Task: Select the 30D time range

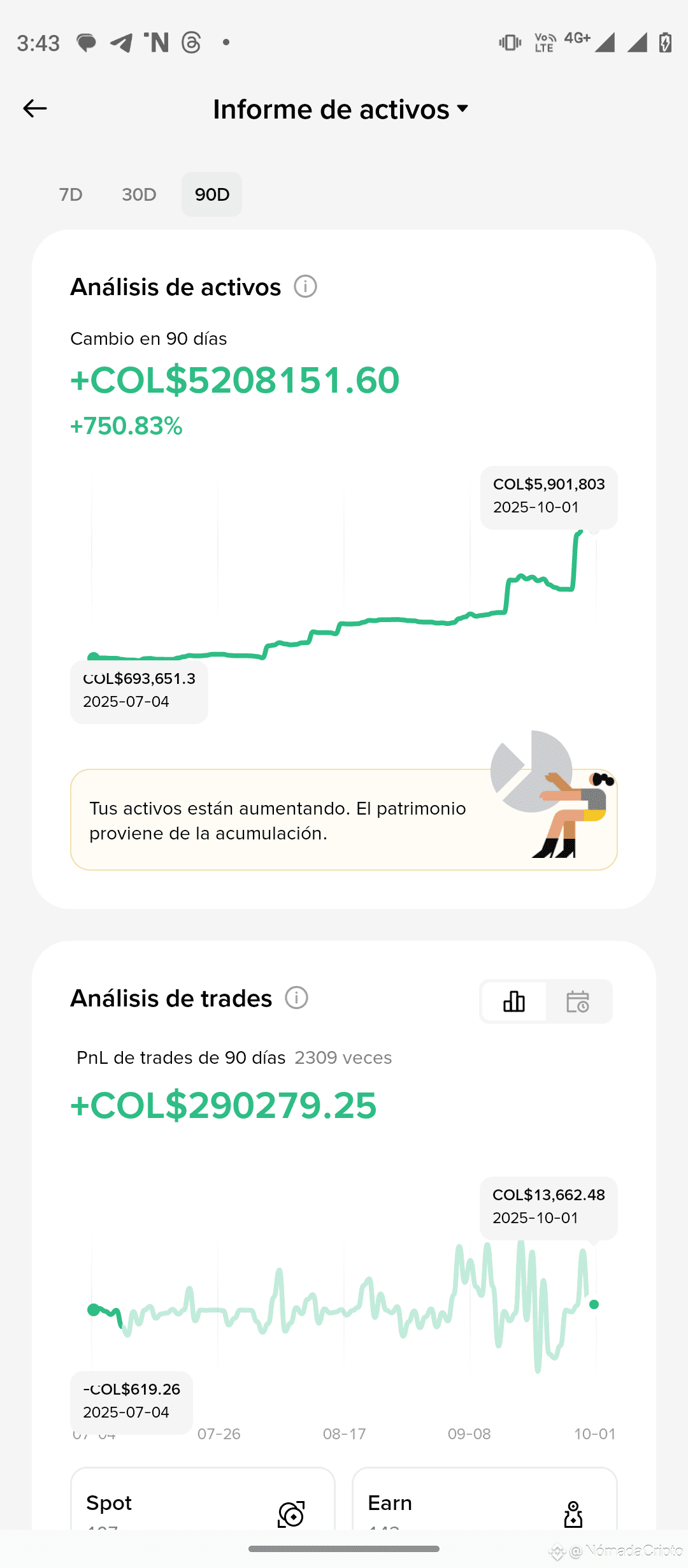Action: pos(139,194)
